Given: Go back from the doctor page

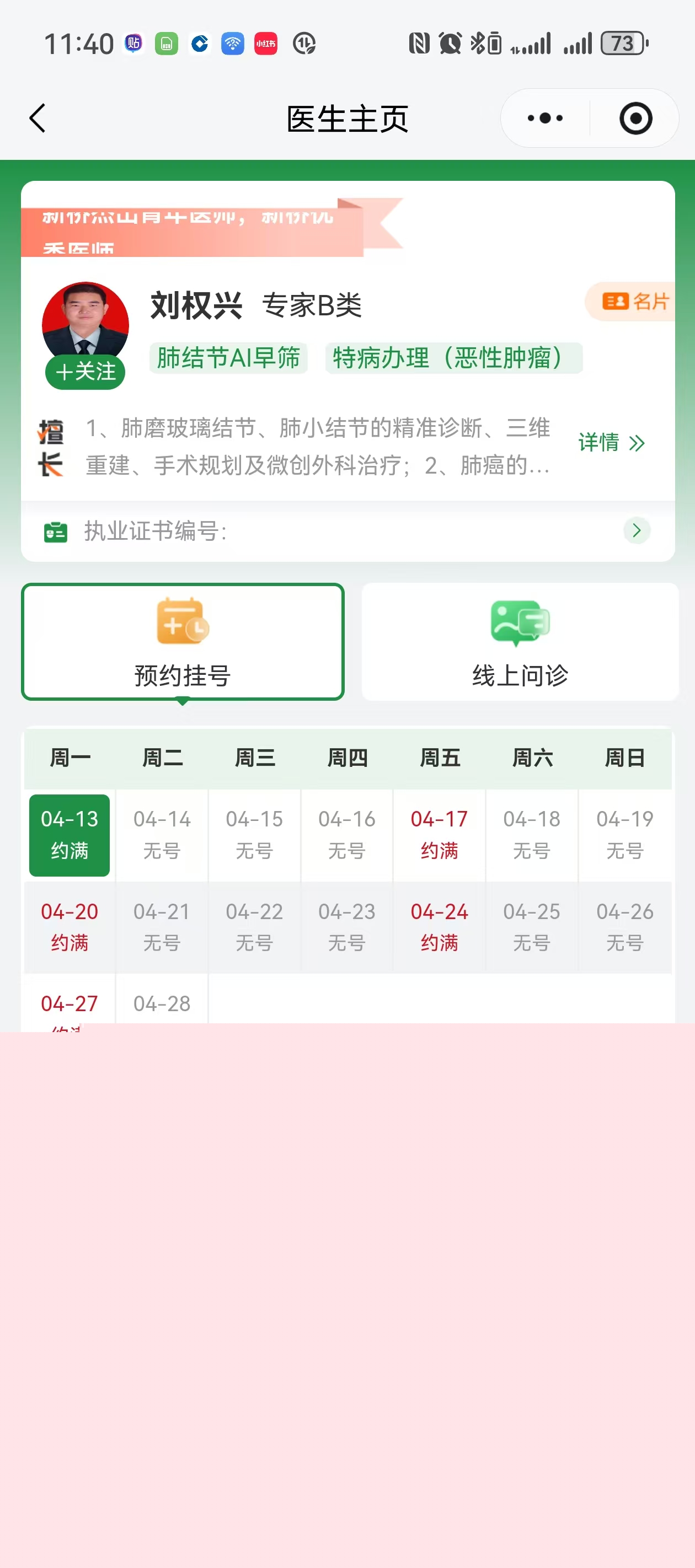Looking at the screenshot, I should coord(38,118).
